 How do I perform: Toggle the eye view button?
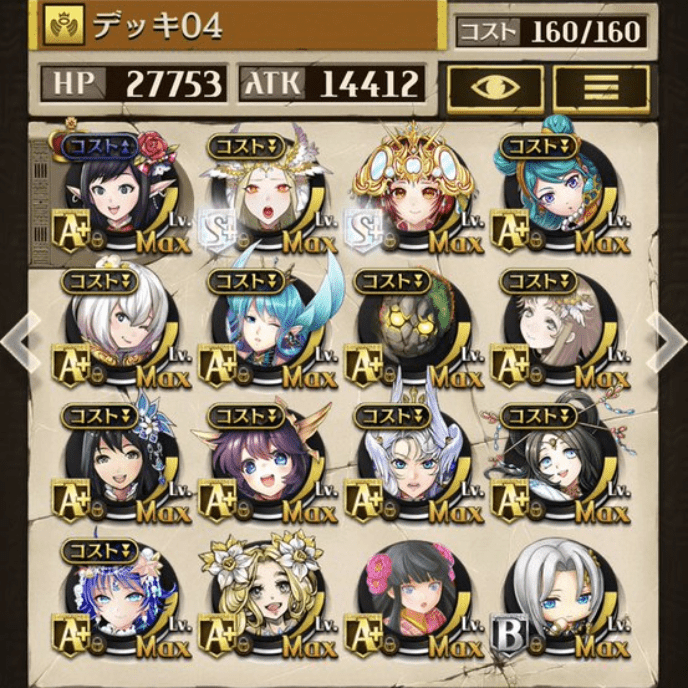tap(495, 87)
